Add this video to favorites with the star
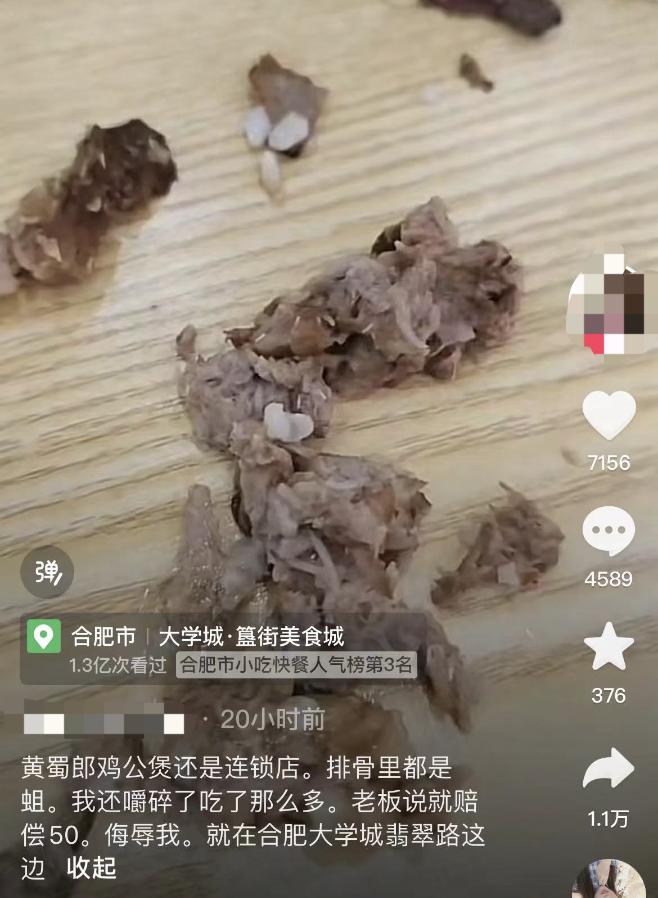Viewport: 658px width, 898px height. click(608, 647)
